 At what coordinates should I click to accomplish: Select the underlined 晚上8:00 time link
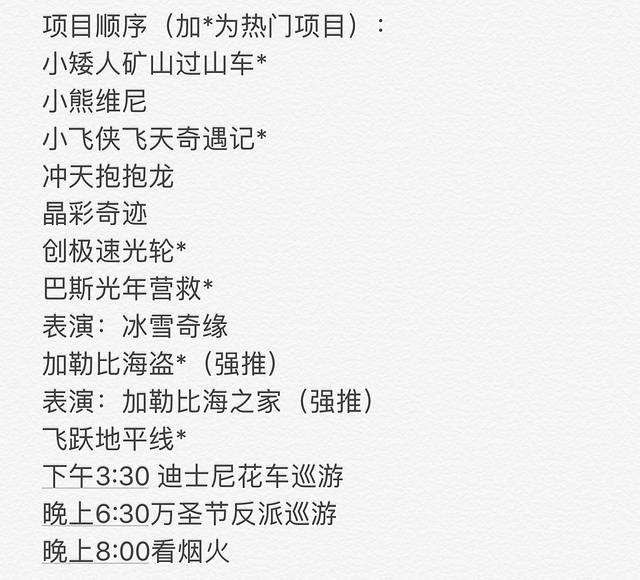[x=95, y=550]
